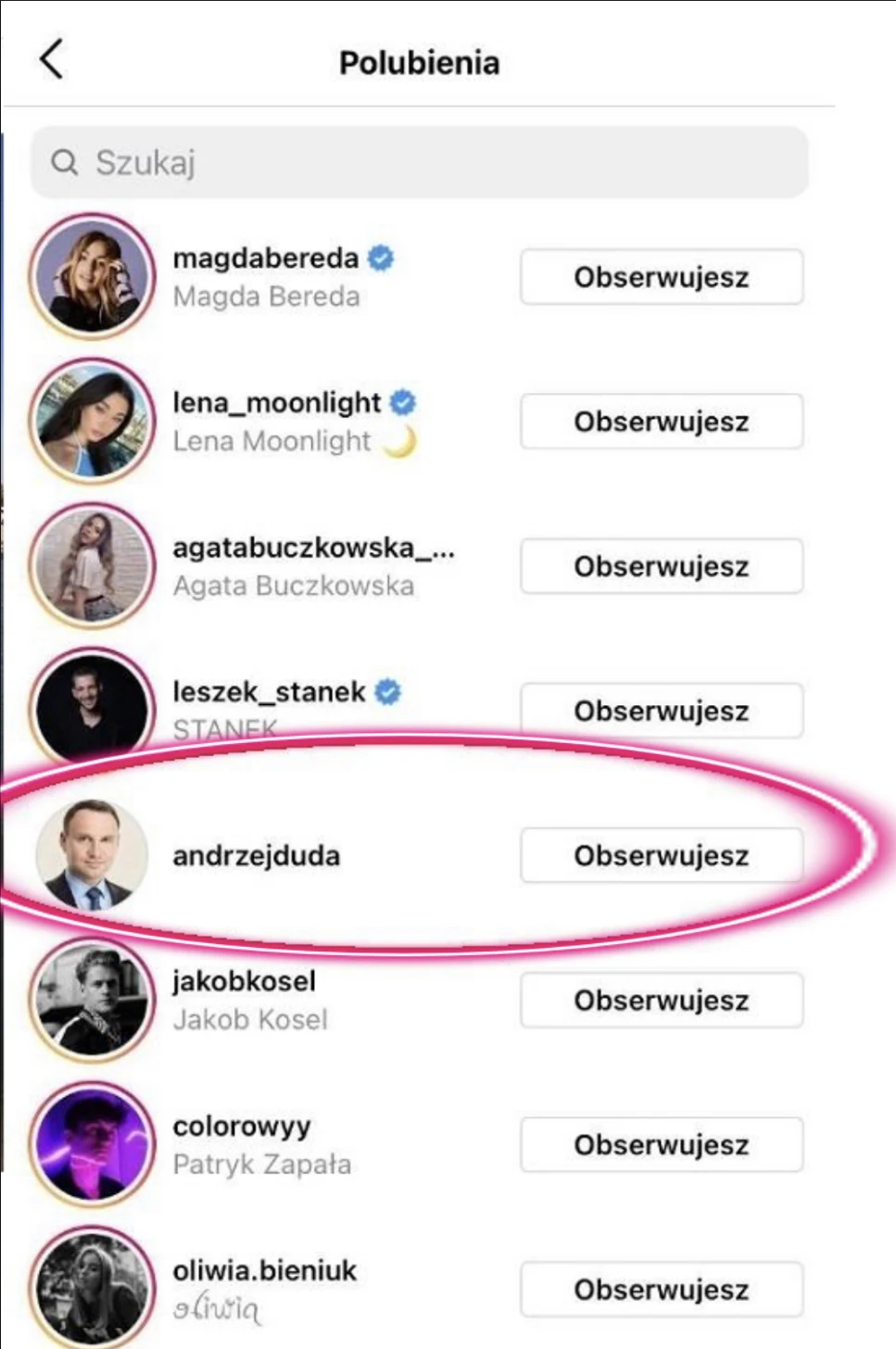Click Obserwujesz to unfollow magdabereda

click(x=661, y=276)
